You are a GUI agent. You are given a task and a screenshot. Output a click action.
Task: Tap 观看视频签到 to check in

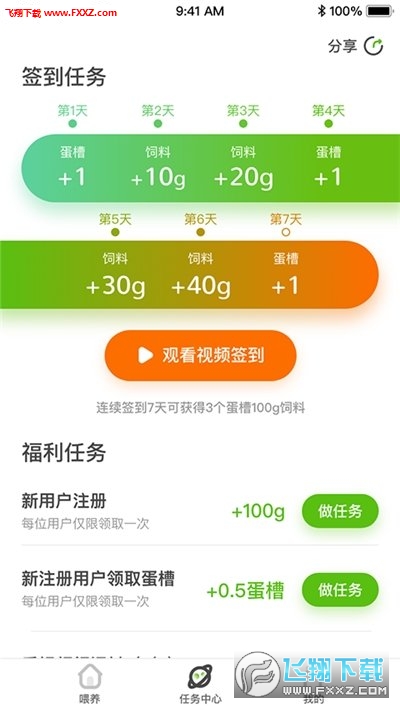coord(201,355)
